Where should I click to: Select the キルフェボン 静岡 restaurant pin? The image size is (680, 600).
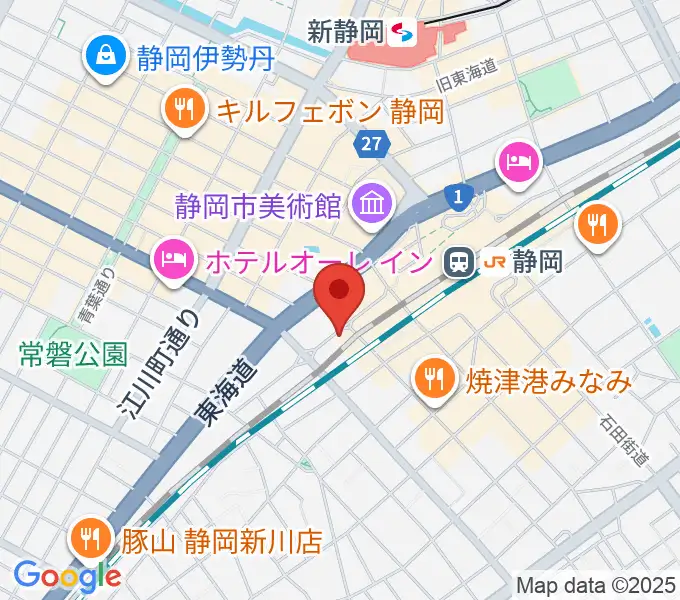183,109
